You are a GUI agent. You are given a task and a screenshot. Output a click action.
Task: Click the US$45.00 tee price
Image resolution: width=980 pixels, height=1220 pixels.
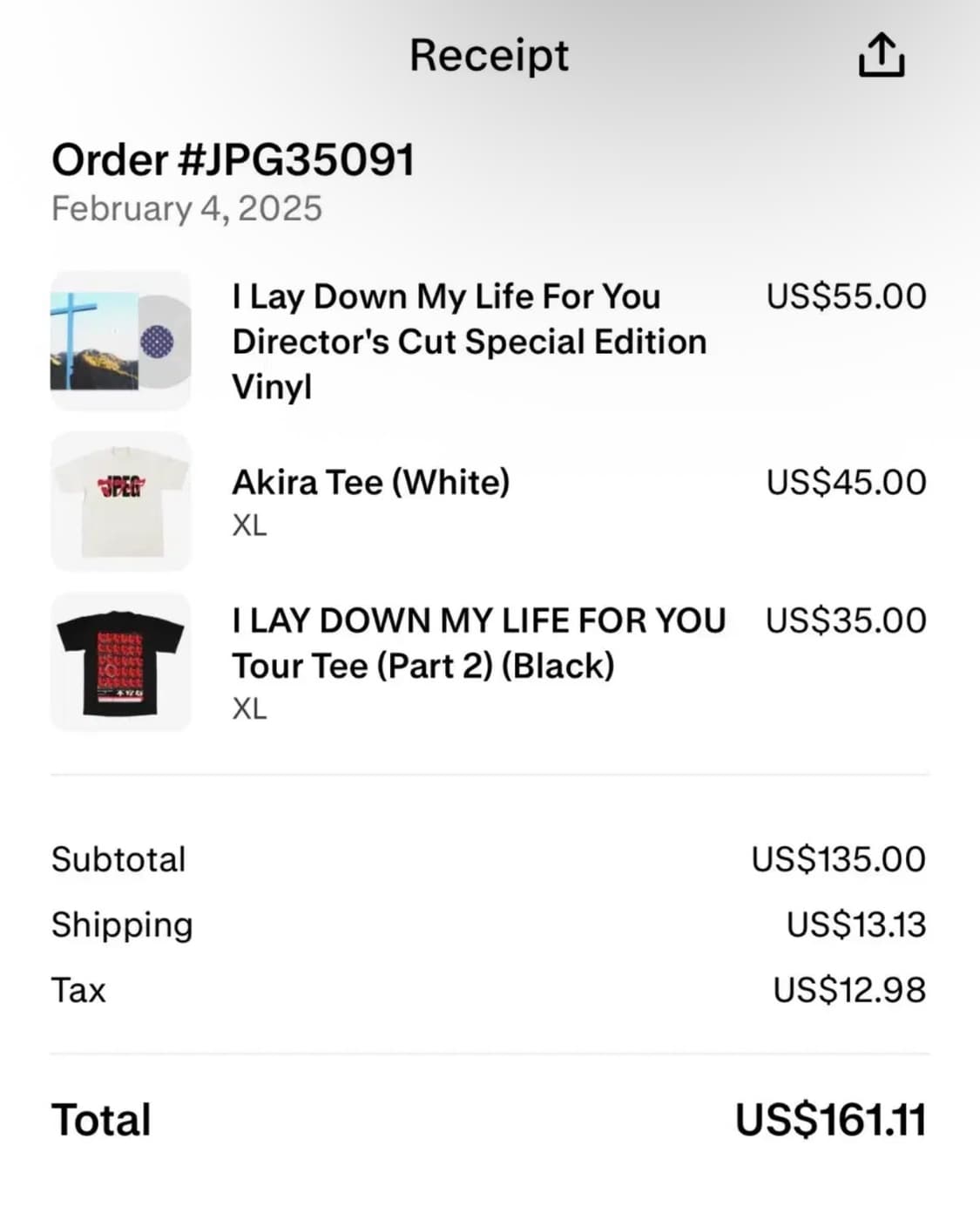[844, 481]
